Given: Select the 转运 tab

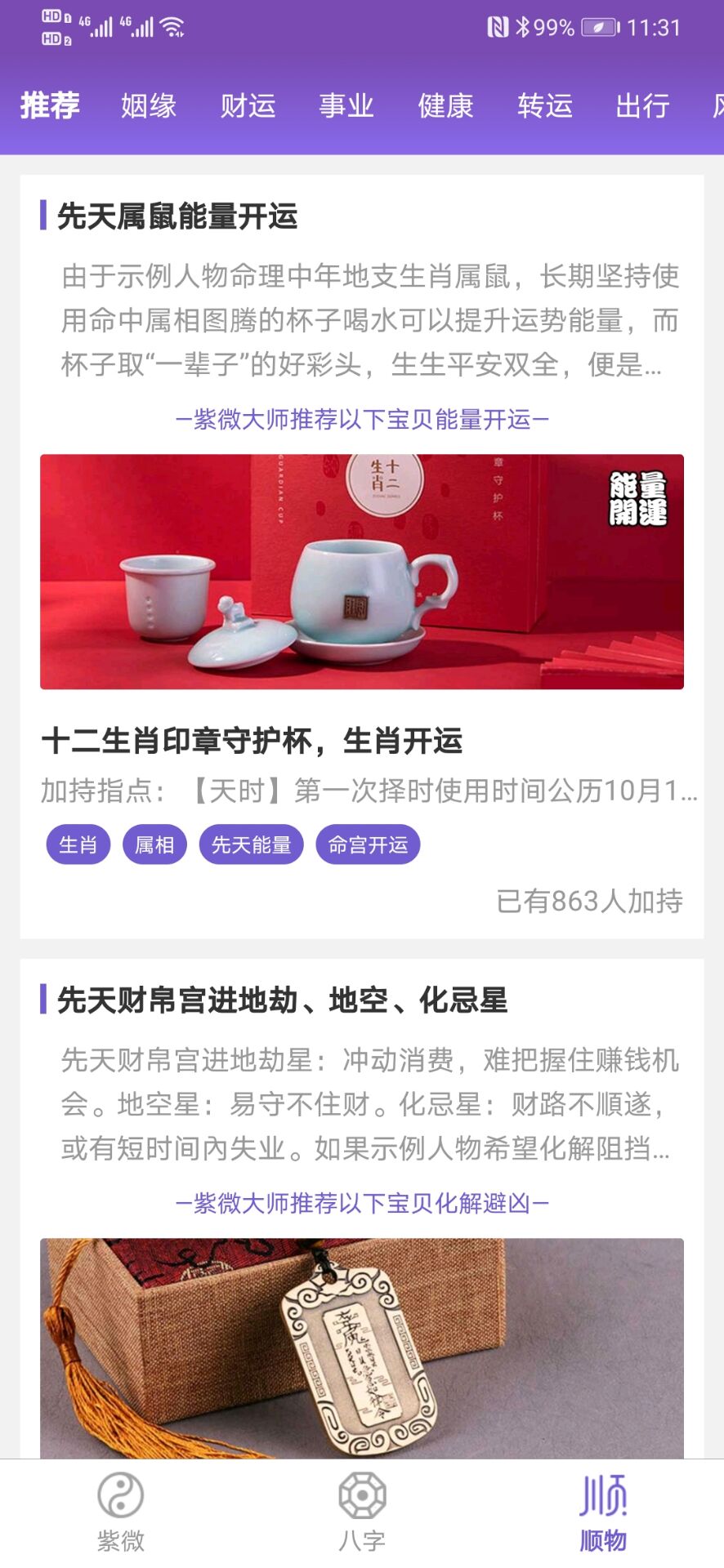Looking at the screenshot, I should [545, 106].
